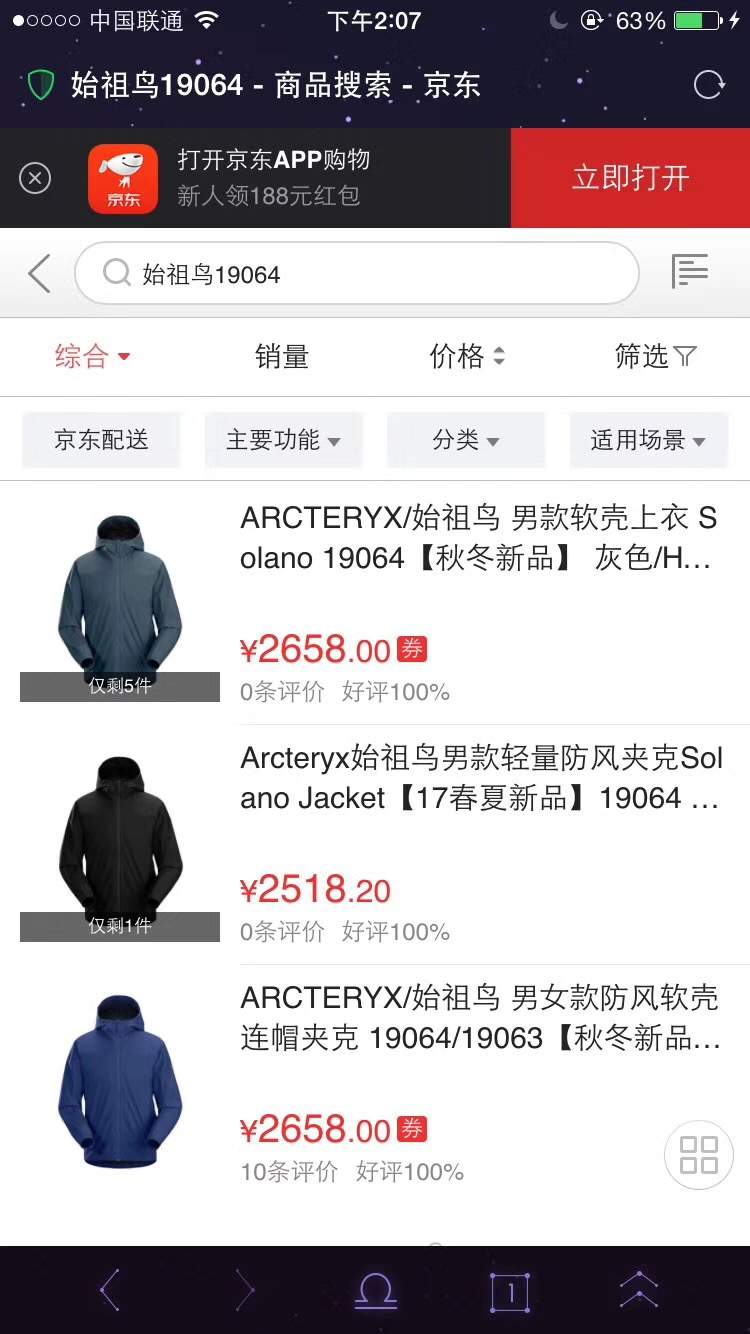Select the 京东配送 filter chip
The image size is (750, 1334).
[101, 440]
